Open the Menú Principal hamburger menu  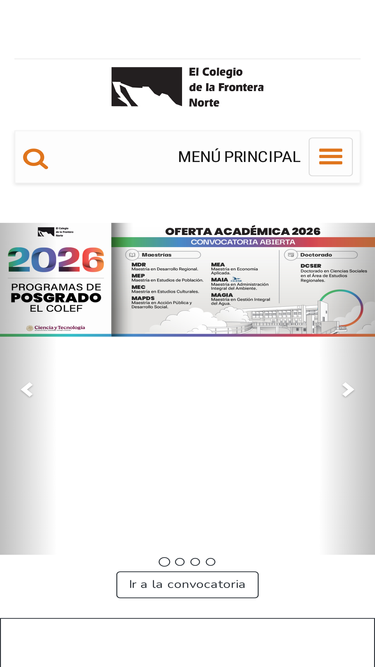(330, 157)
